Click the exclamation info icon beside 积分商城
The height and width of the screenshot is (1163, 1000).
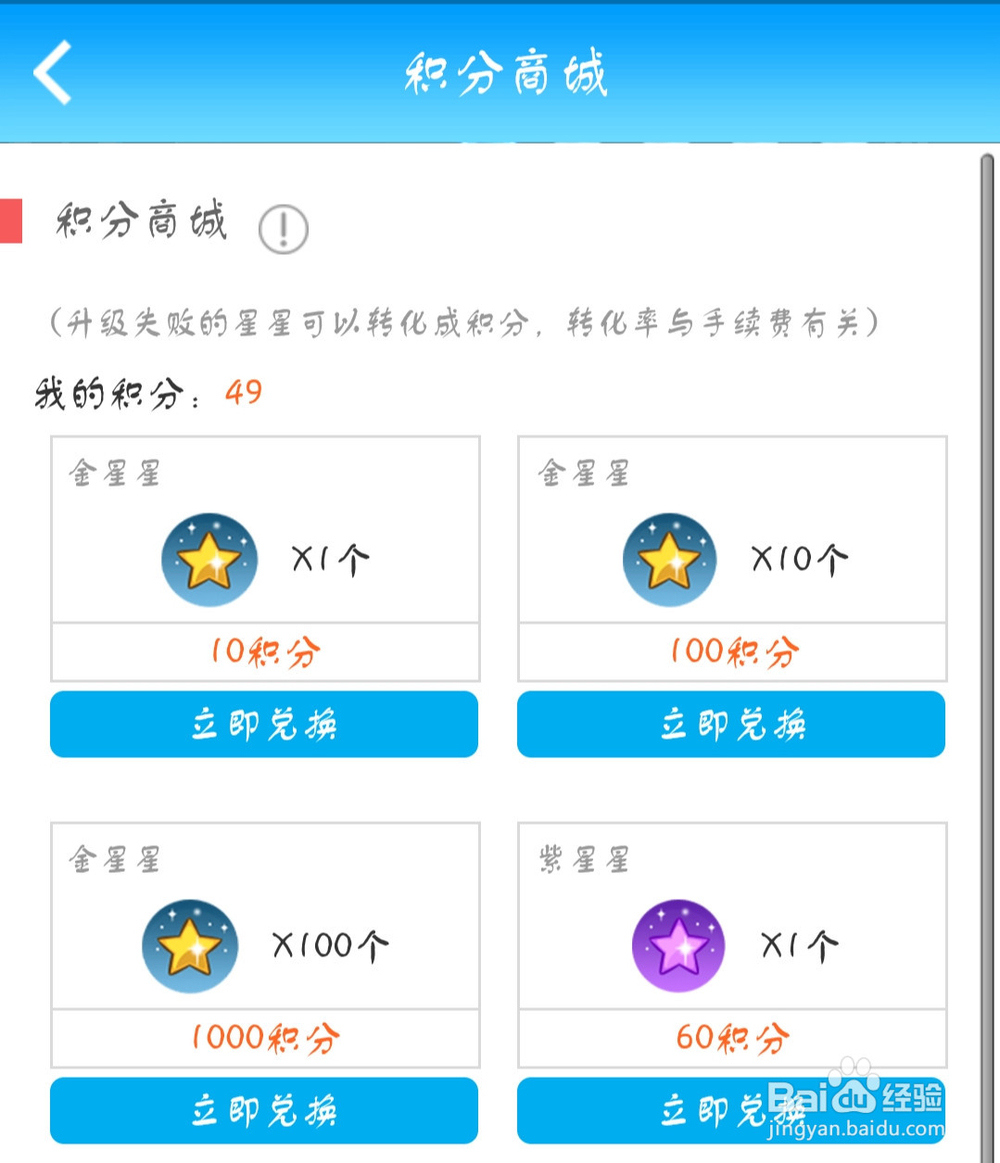click(282, 228)
